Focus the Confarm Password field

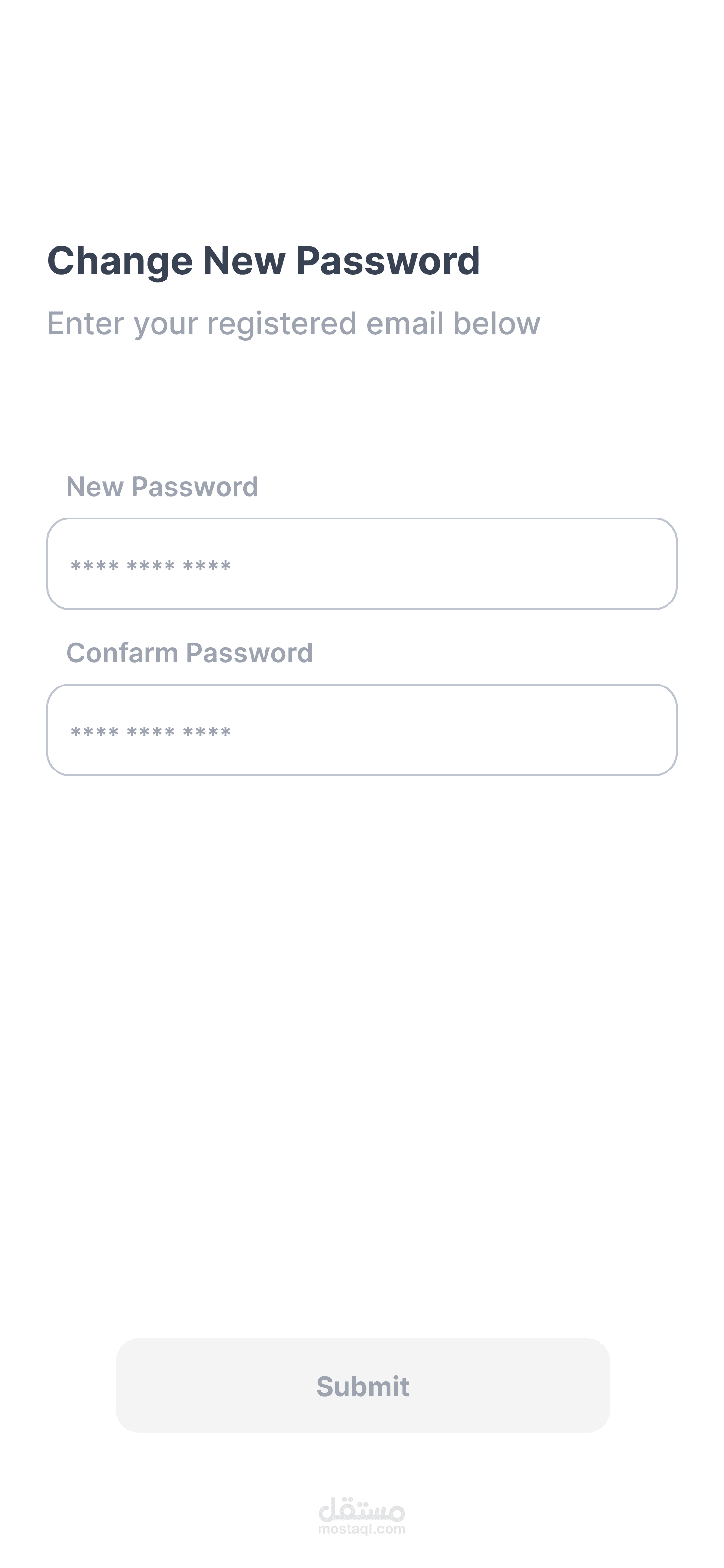click(x=362, y=730)
